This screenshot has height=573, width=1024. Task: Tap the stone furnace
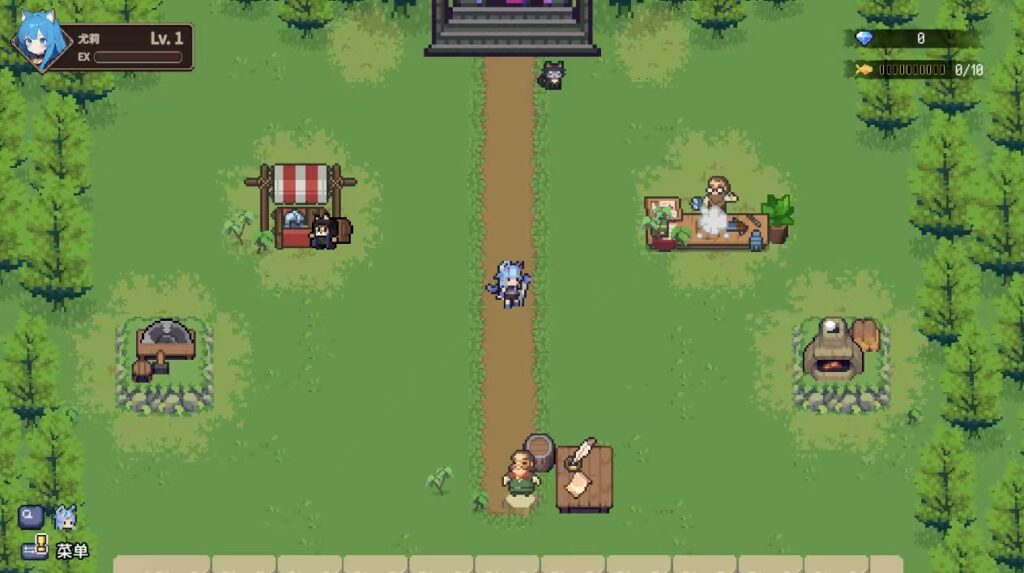pyautogui.click(x=832, y=352)
